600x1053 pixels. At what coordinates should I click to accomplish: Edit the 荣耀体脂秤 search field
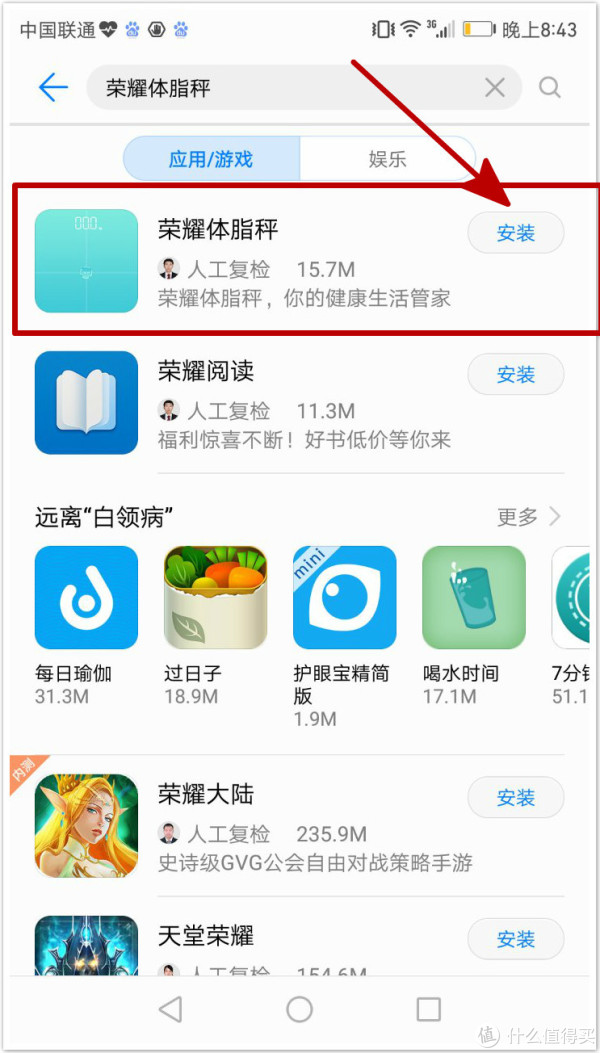pos(280,88)
